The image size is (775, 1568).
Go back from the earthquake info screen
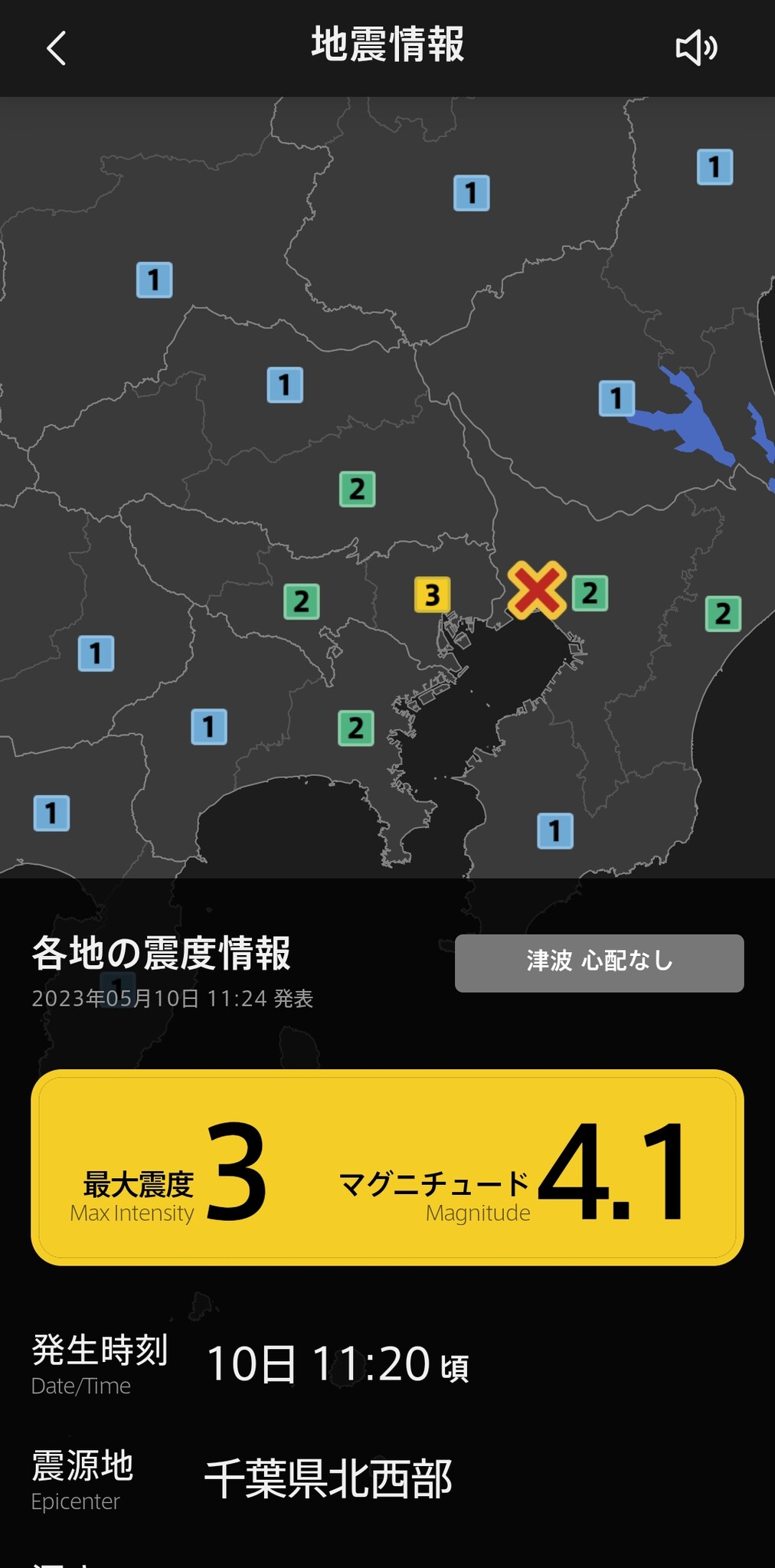(x=56, y=48)
